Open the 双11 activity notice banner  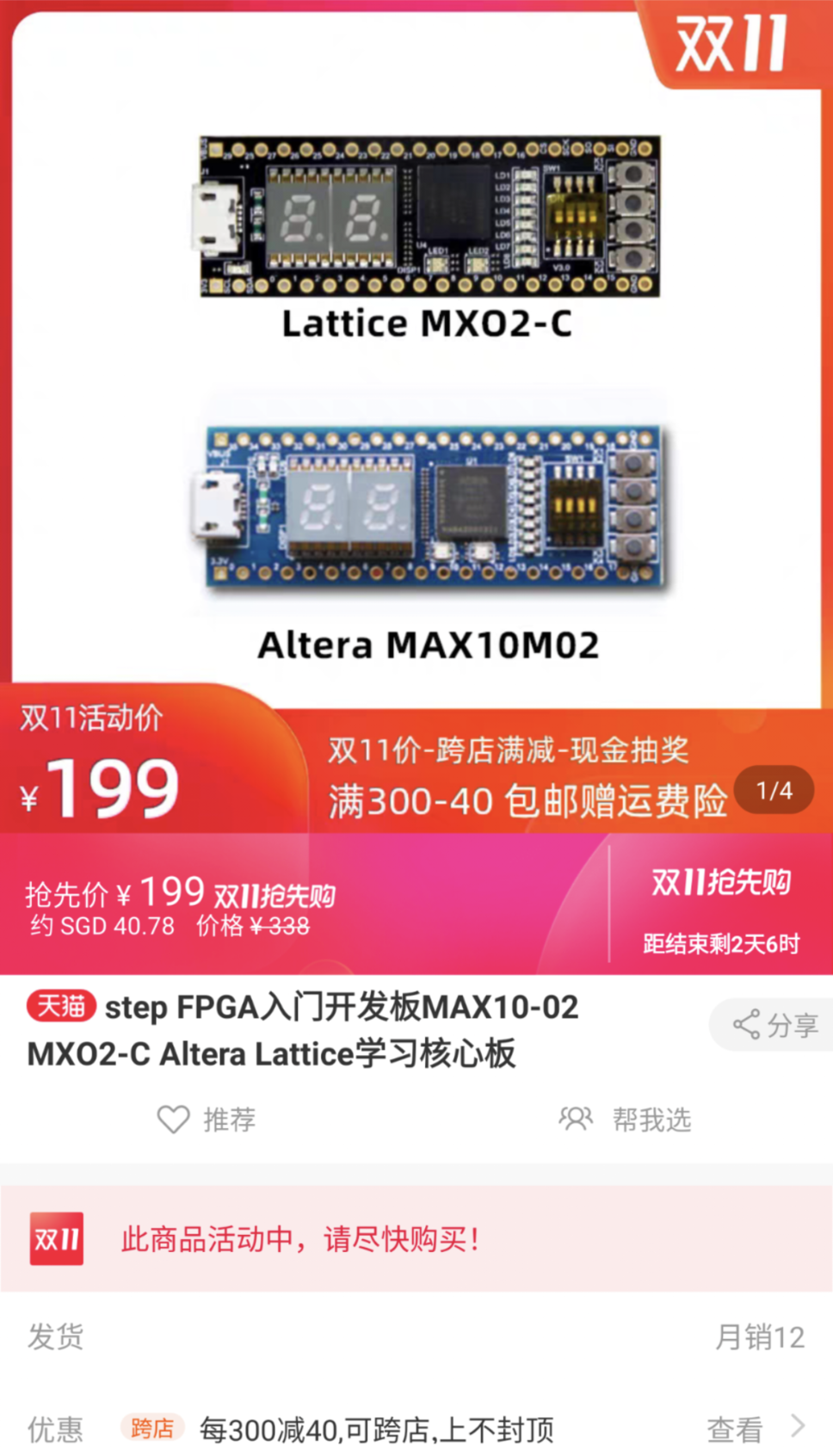pos(416,1239)
